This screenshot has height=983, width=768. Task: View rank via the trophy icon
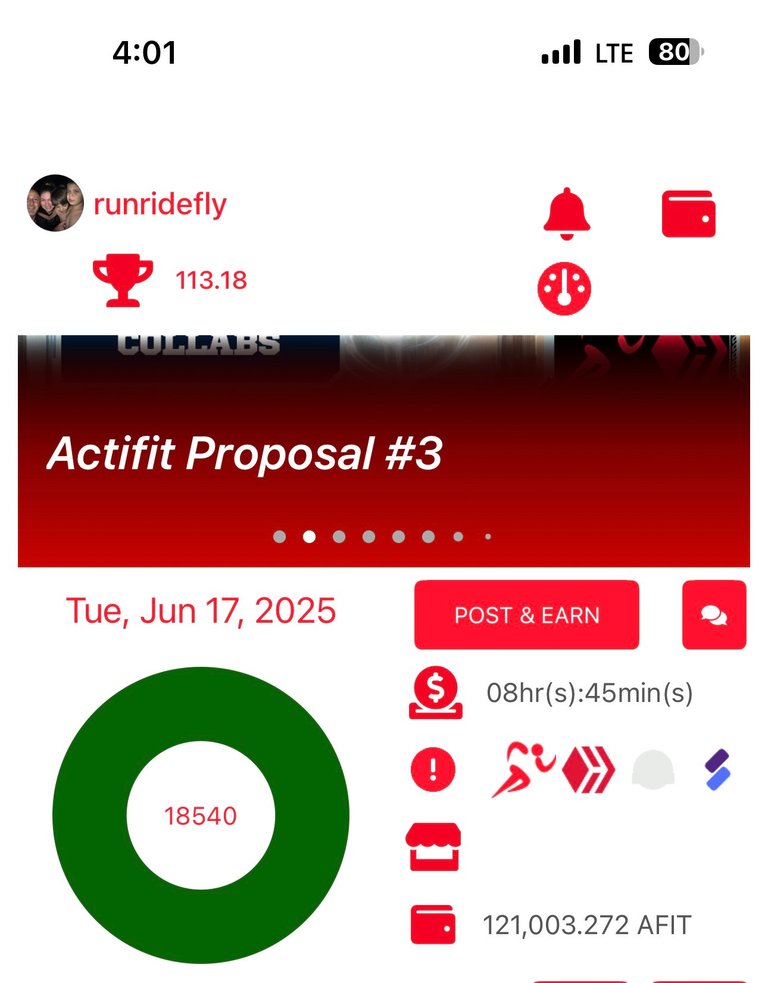click(122, 281)
